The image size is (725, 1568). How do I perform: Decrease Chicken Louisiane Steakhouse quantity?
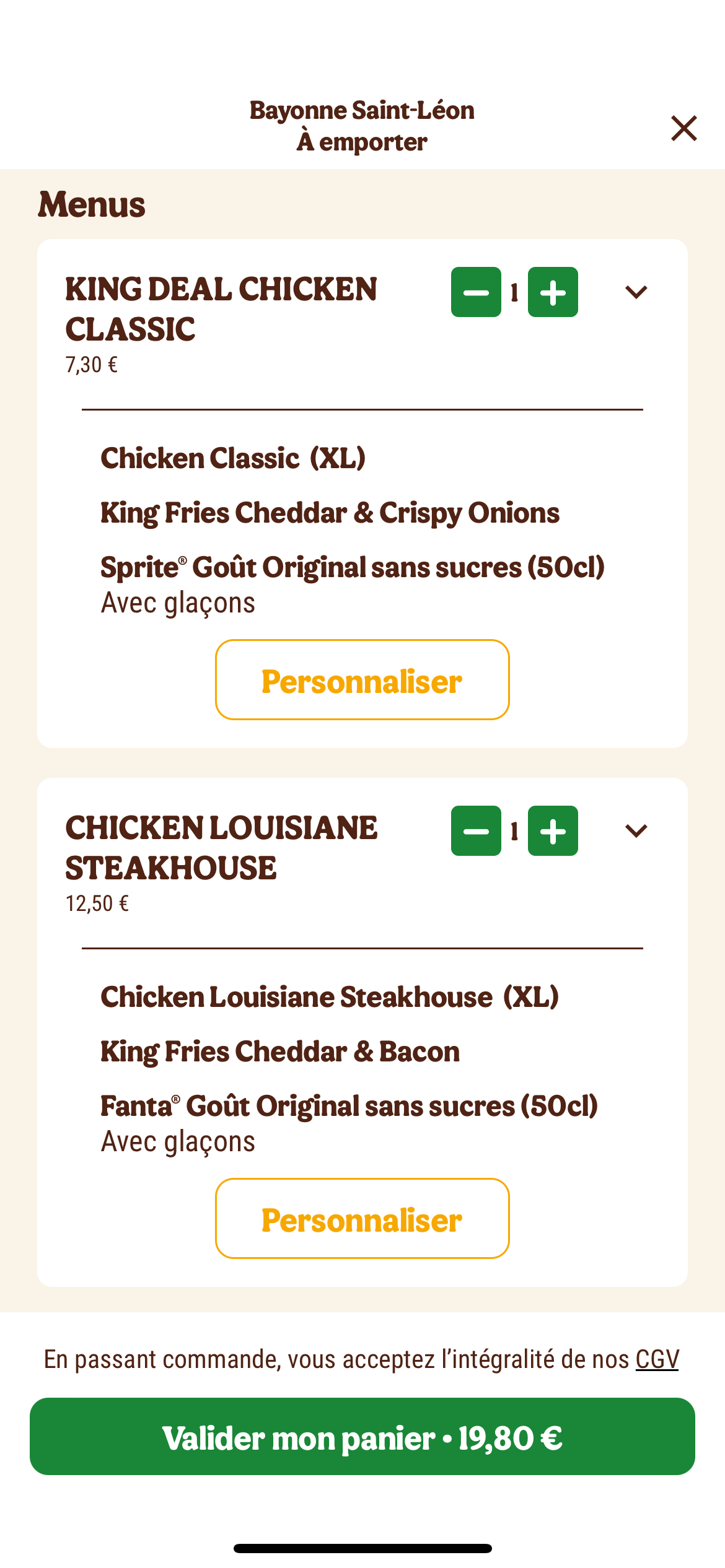pos(476,831)
